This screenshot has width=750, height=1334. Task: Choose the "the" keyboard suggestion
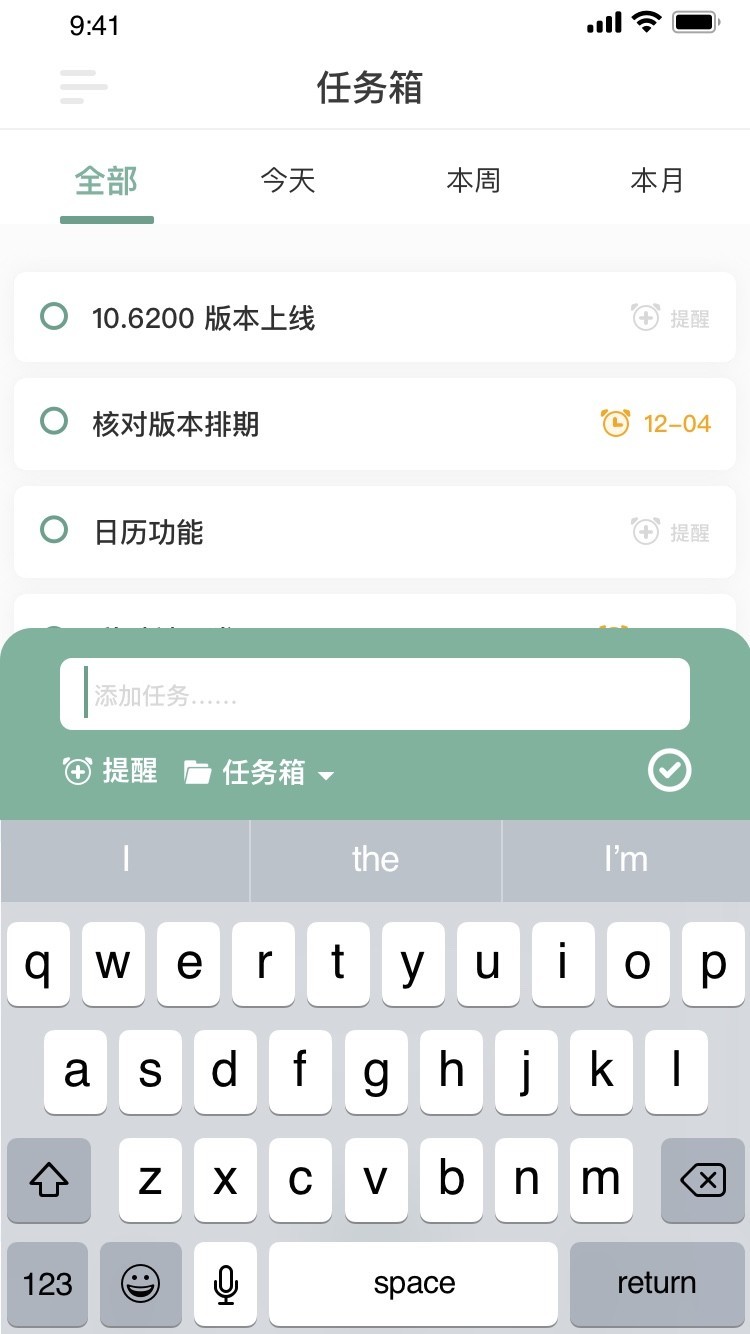pyautogui.click(x=375, y=859)
